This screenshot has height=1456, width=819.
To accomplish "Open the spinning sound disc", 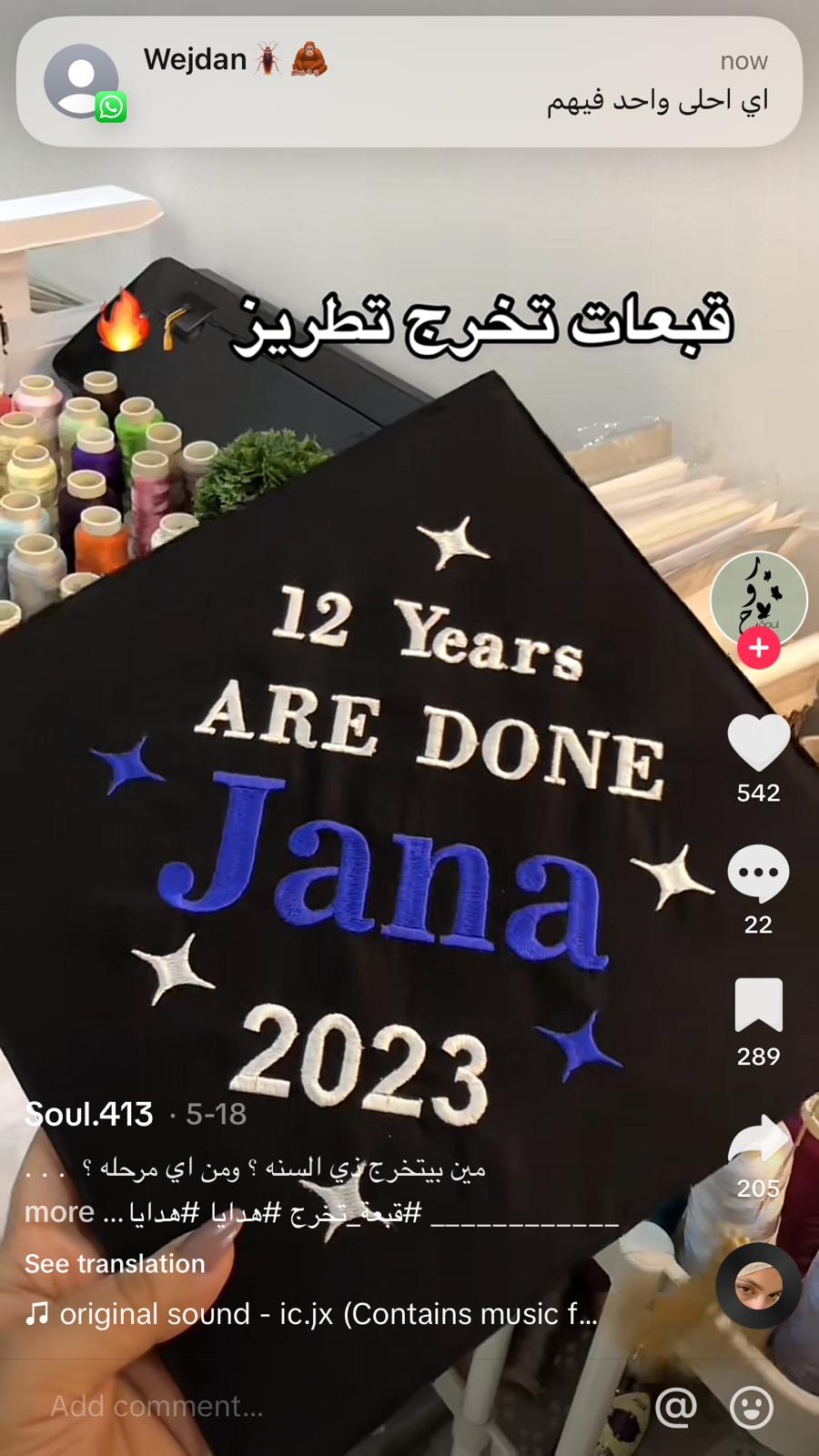I will click(759, 1286).
